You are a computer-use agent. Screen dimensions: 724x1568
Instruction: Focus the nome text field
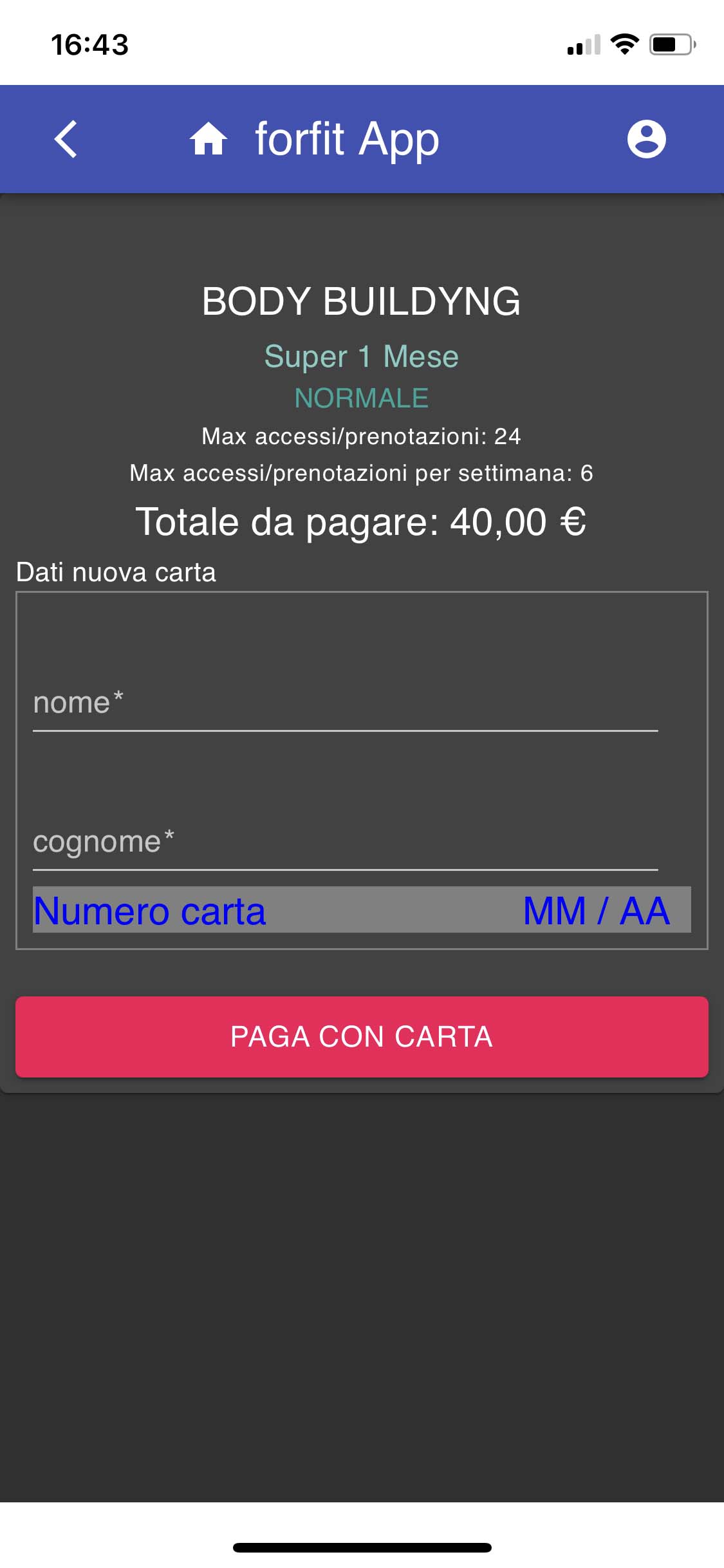pos(345,703)
